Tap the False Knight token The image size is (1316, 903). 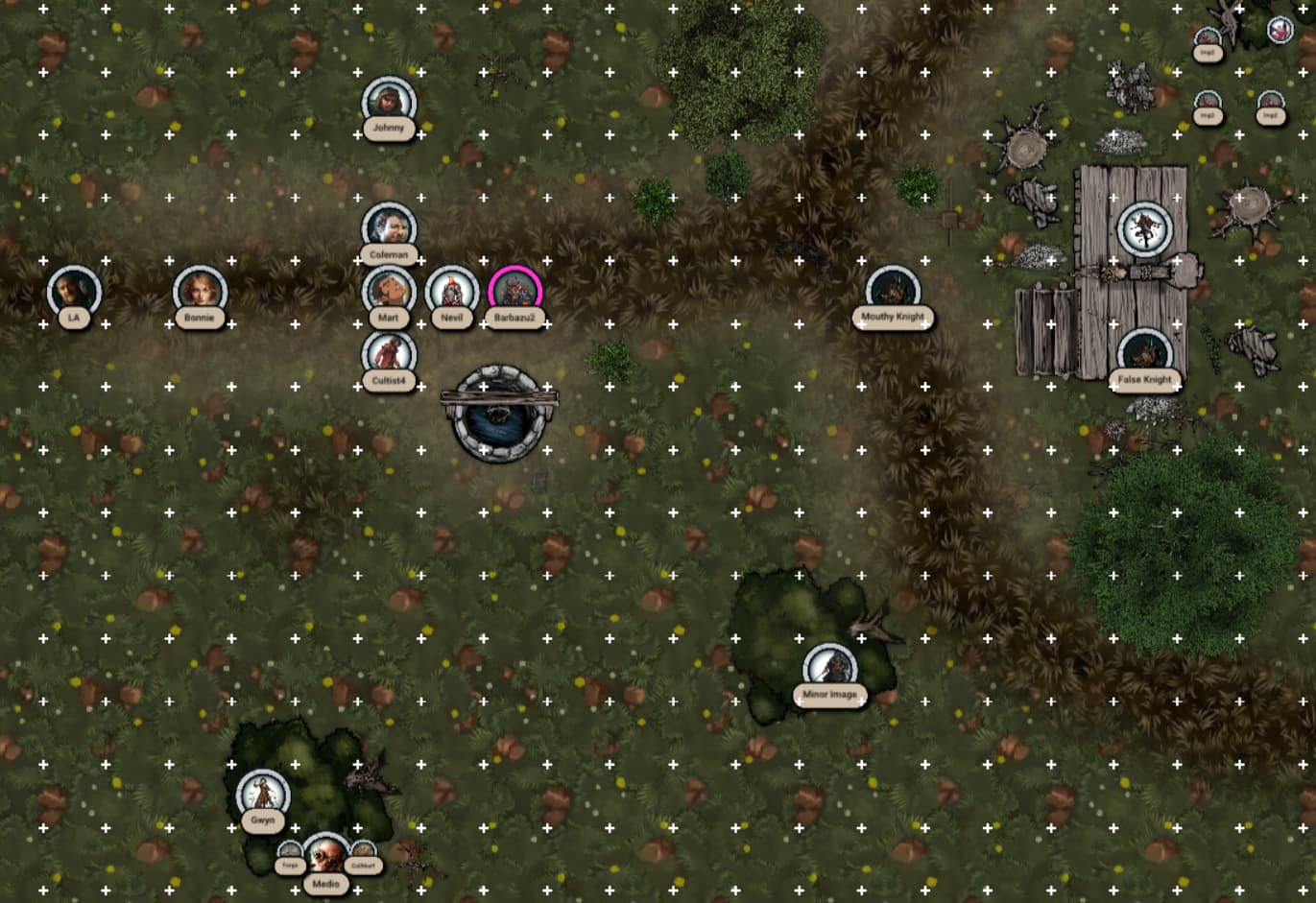(x=1144, y=353)
